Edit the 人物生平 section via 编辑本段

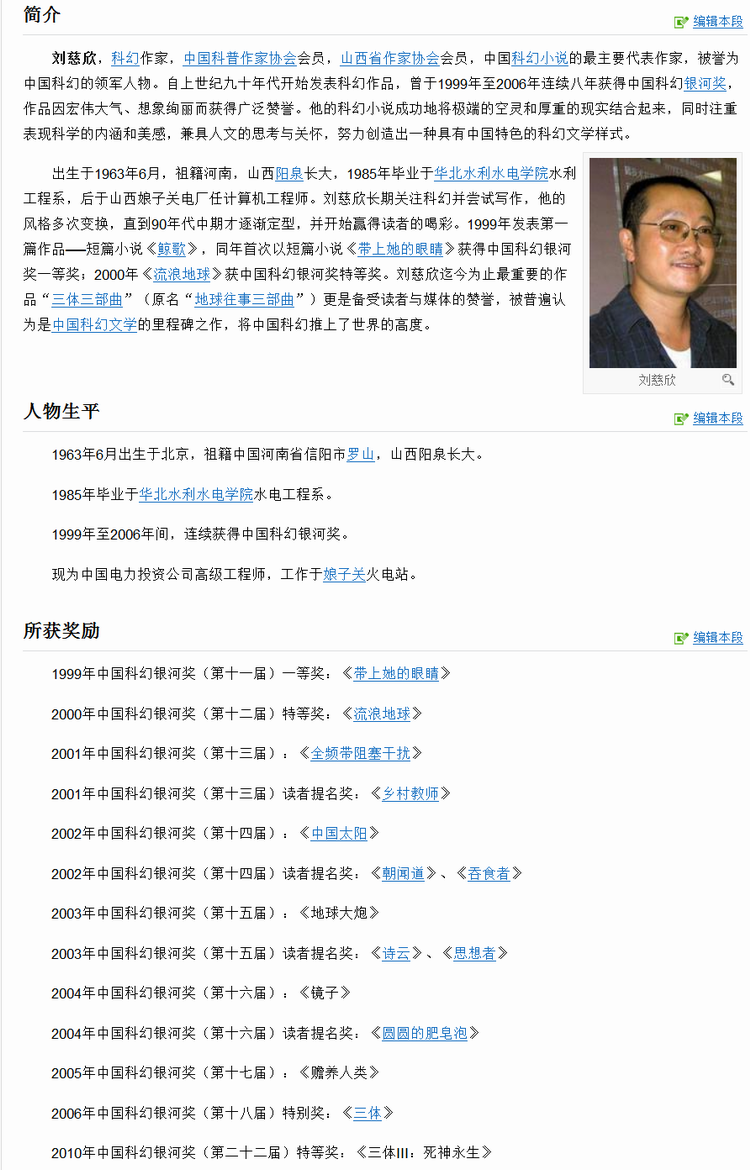717,418
